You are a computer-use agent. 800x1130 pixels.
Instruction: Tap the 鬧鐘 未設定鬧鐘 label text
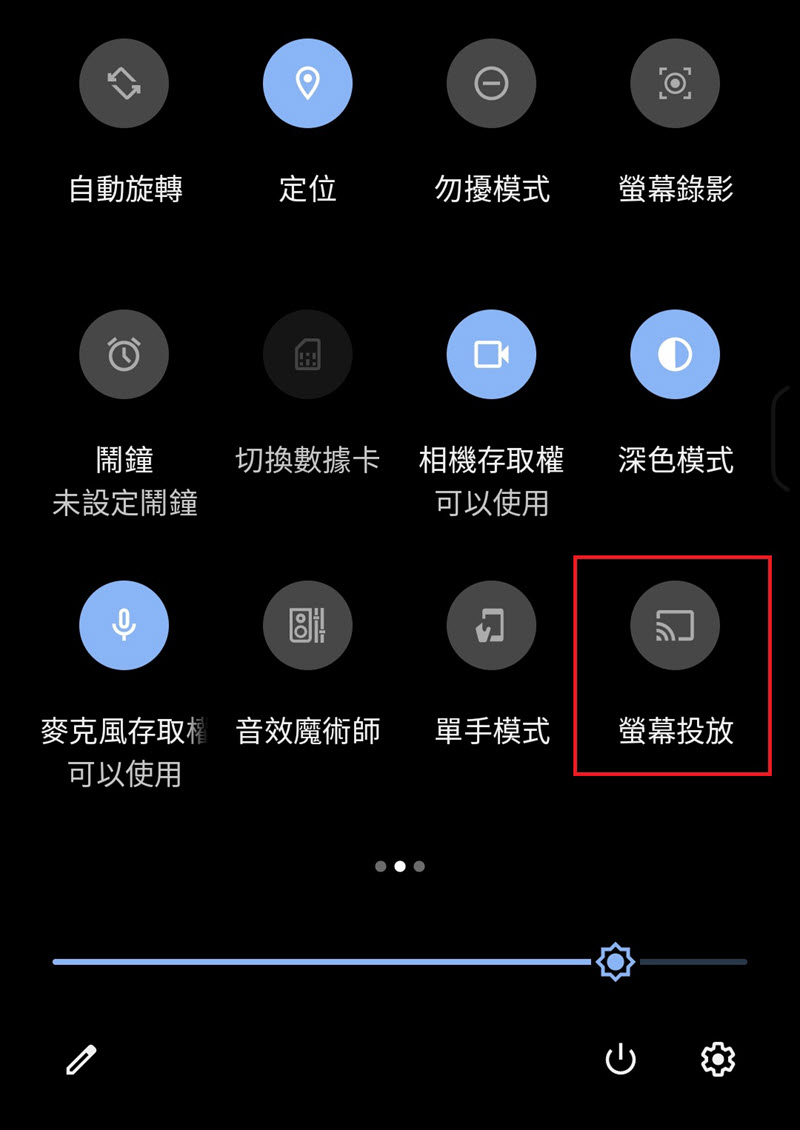coord(124,483)
